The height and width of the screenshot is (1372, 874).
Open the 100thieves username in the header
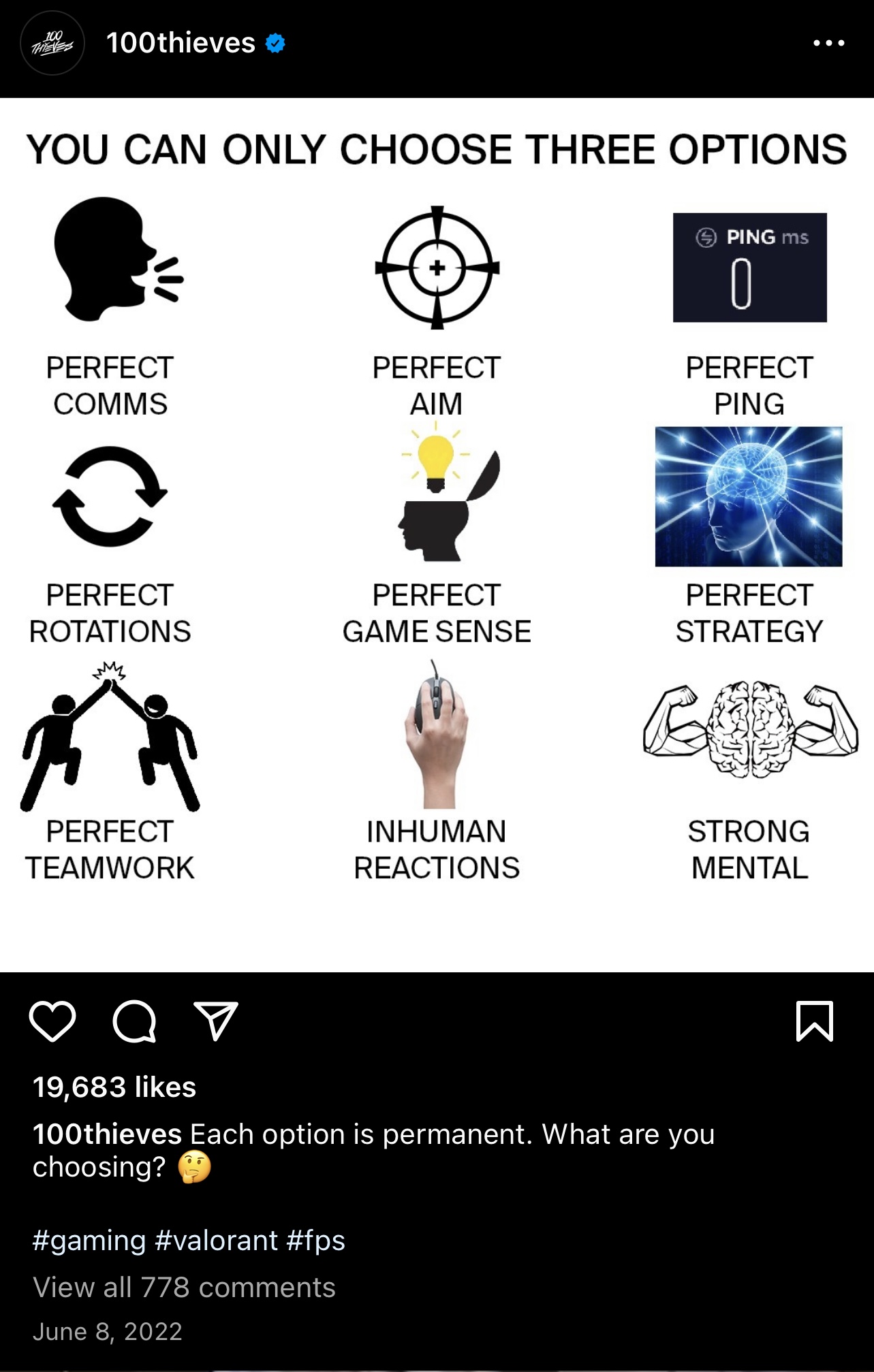[181, 43]
